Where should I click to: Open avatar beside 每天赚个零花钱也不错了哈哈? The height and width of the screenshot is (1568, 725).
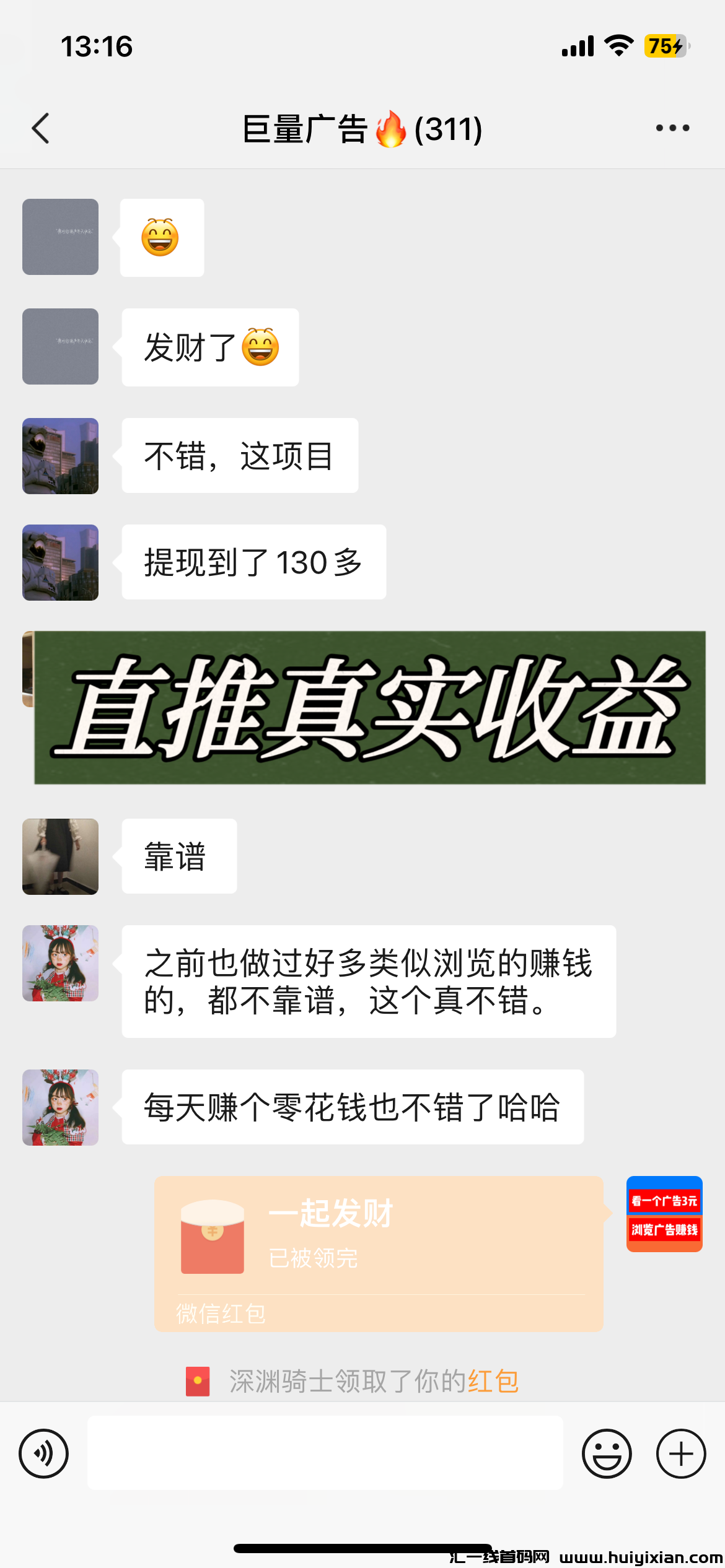[60, 1107]
